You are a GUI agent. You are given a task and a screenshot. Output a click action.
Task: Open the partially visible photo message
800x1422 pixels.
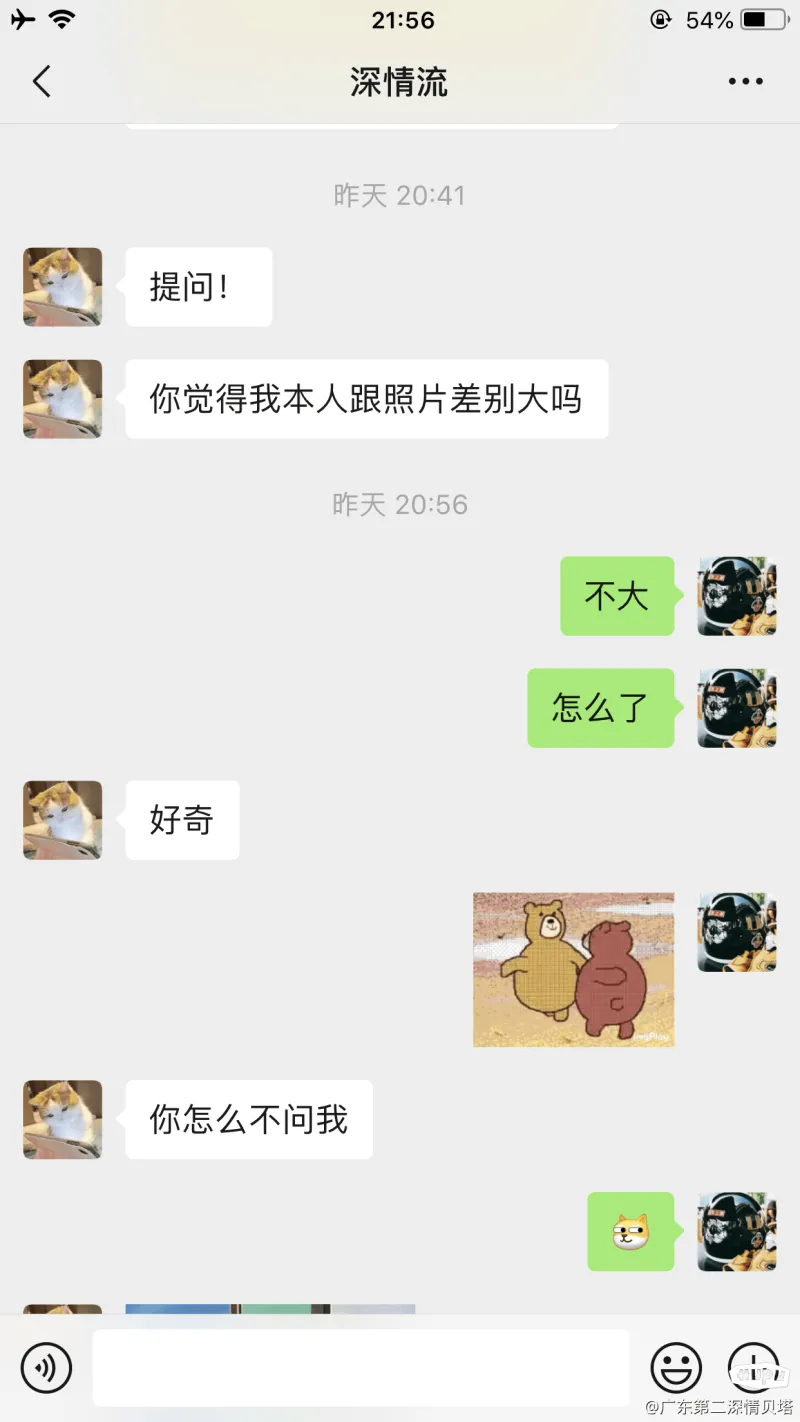270,1309
